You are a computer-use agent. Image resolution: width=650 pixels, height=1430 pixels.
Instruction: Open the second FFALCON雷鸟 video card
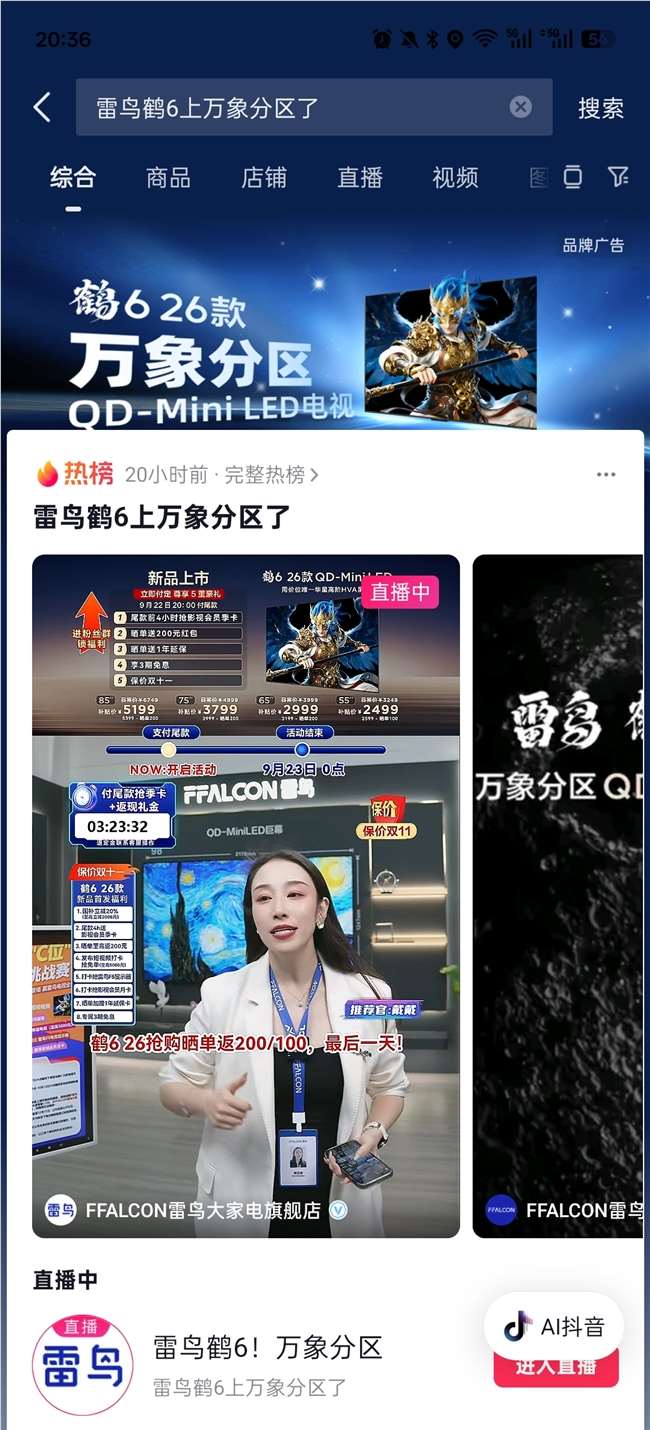557,895
